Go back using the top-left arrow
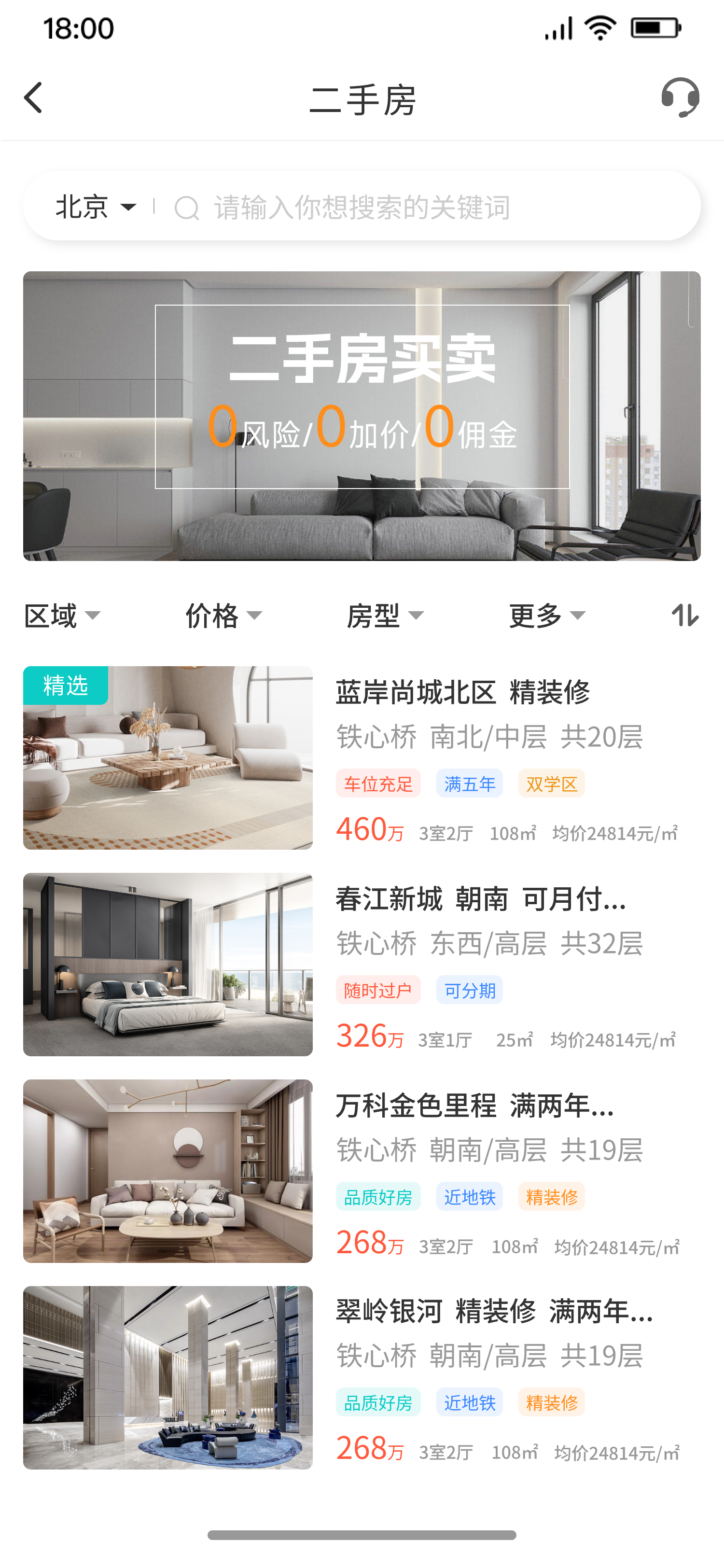Viewport: 724px width, 1568px height. [33, 98]
